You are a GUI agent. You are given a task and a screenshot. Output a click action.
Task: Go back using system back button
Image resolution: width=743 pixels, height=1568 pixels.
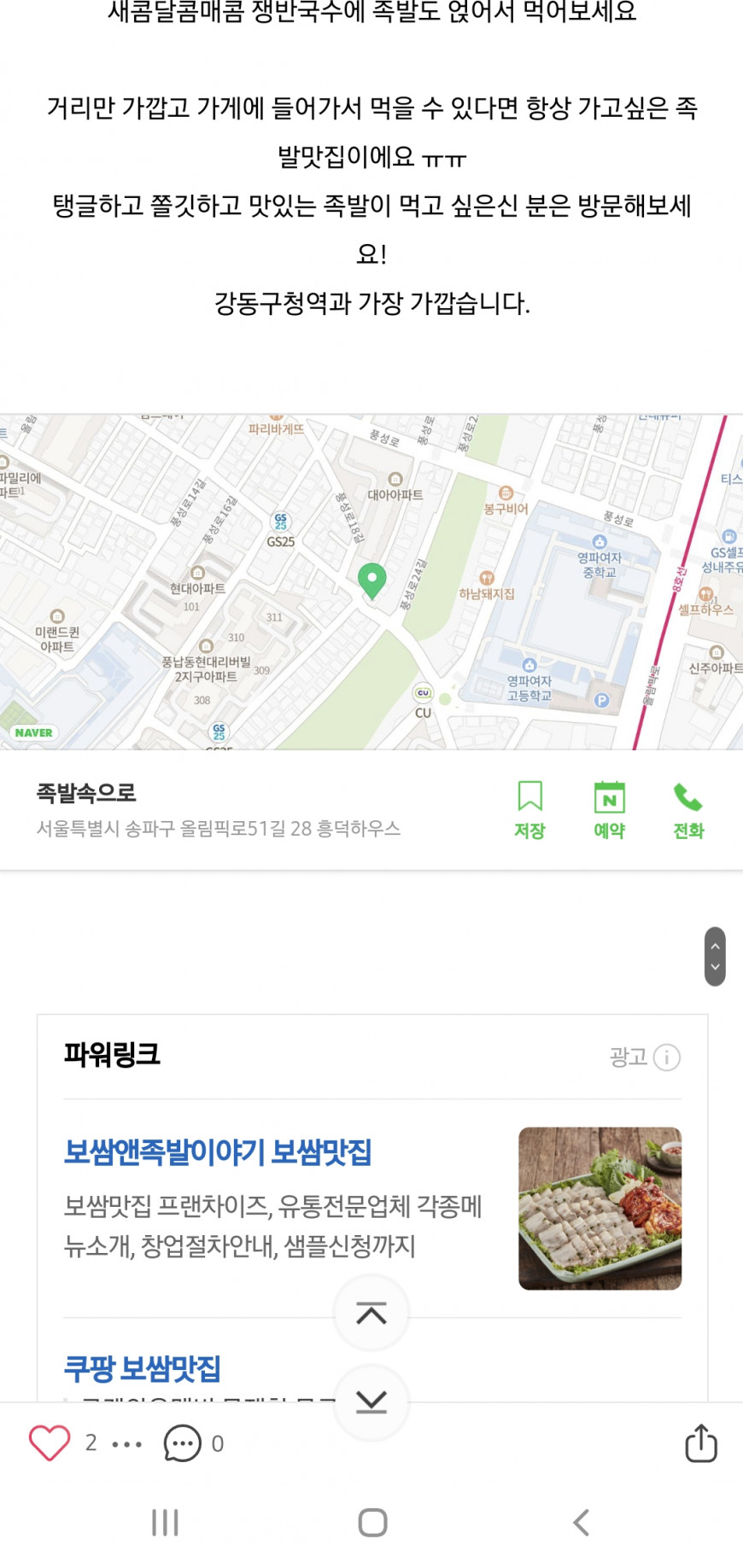click(581, 1522)
